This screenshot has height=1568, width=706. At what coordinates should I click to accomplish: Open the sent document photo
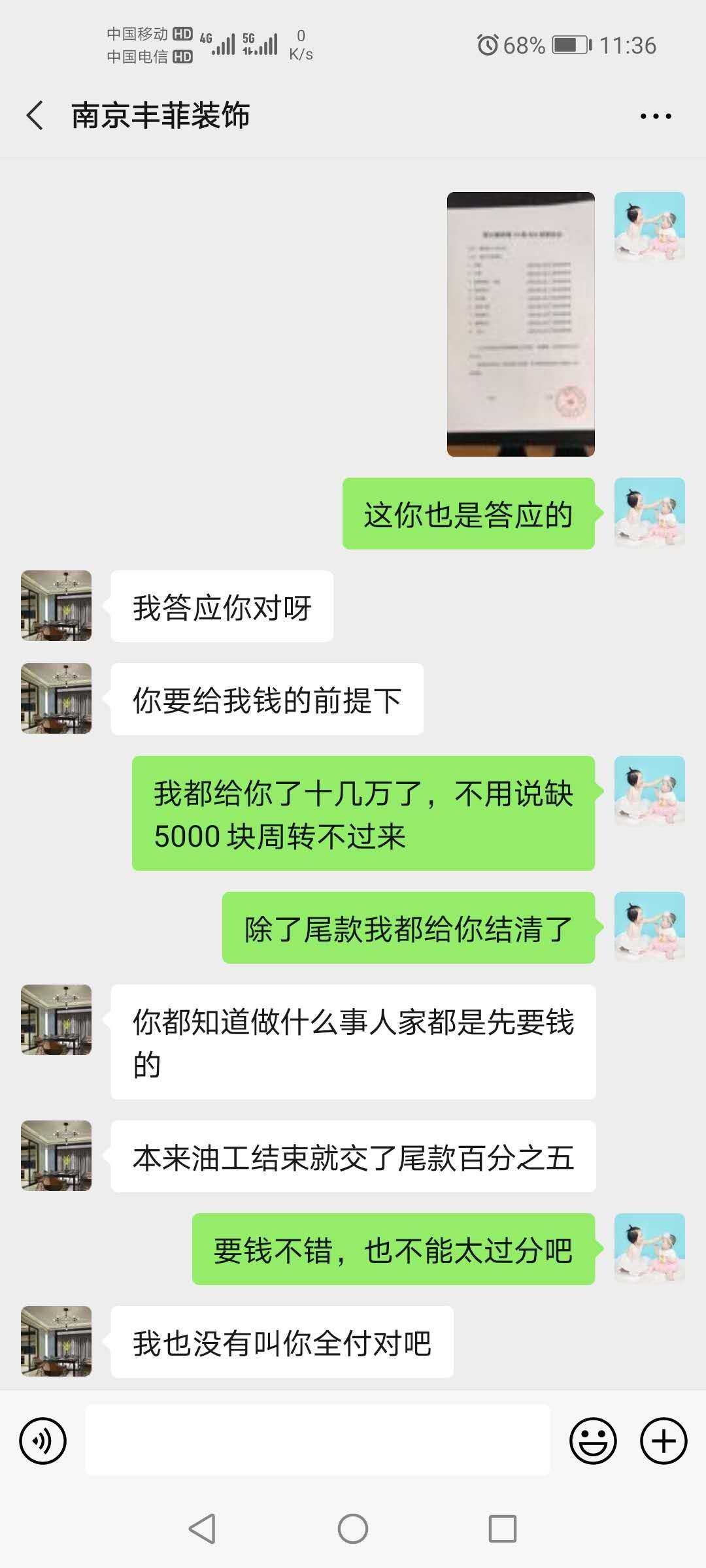(x=520, y=324)
